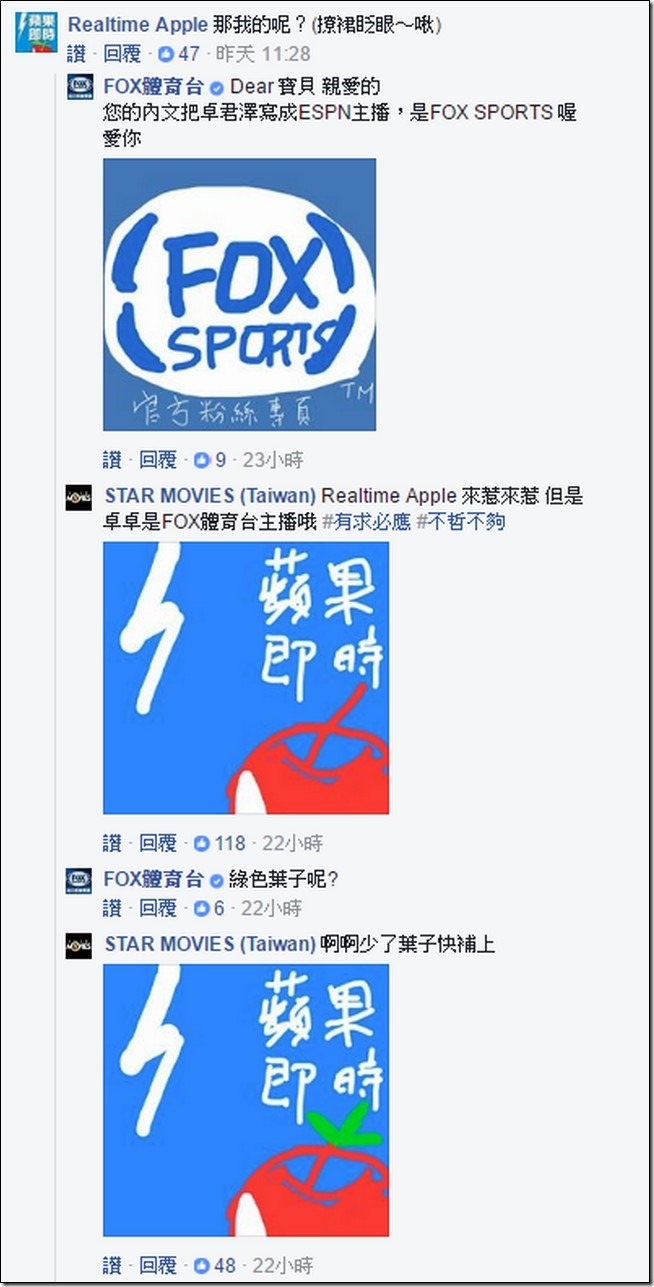The height and width of the screenshot is (1287, 654).
Task: Like the FOX體育台 Dear 寶貝 comment
Action: [x=112, y=460]
